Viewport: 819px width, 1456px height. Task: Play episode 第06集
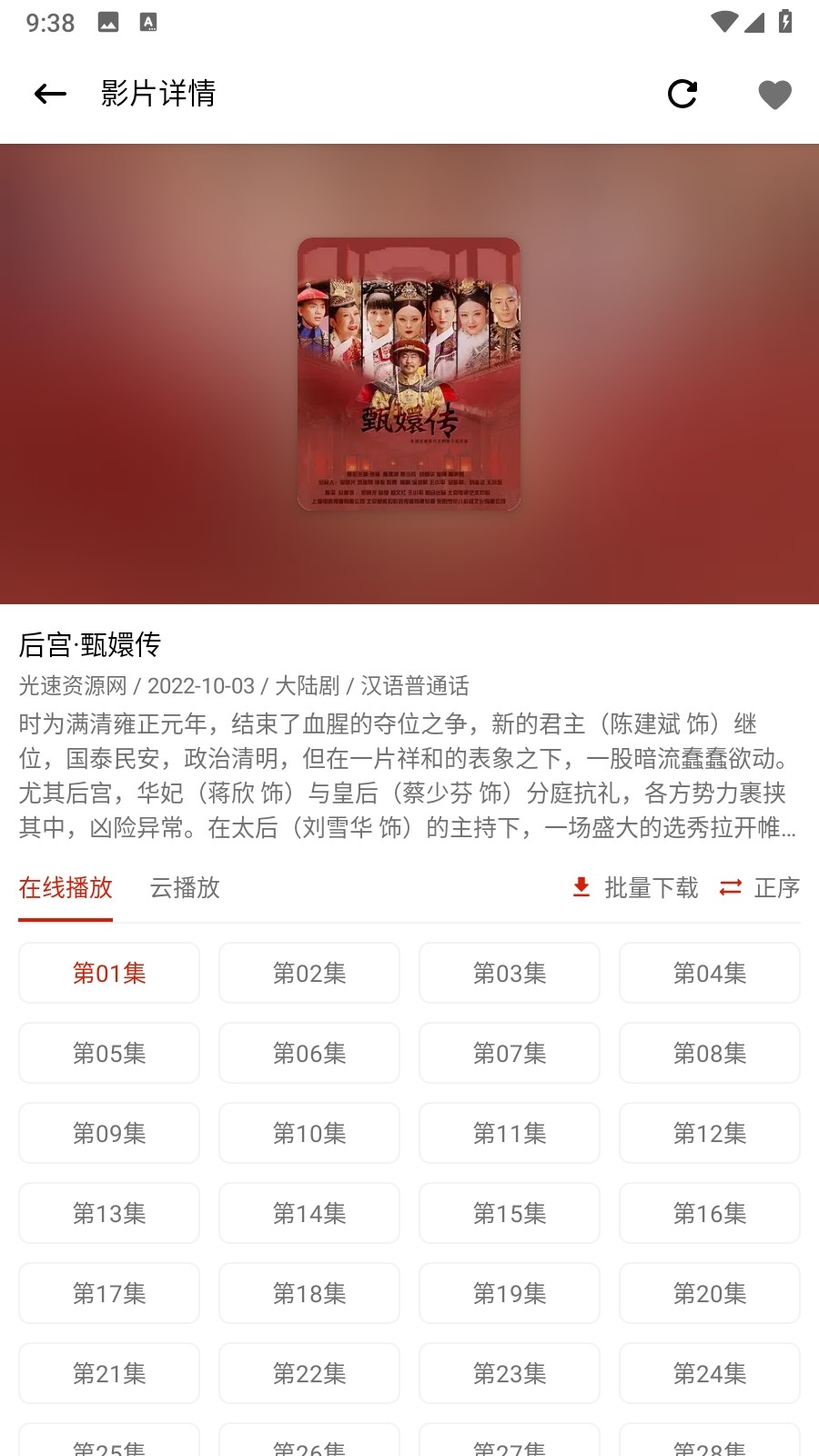(x=309, y=1054)
